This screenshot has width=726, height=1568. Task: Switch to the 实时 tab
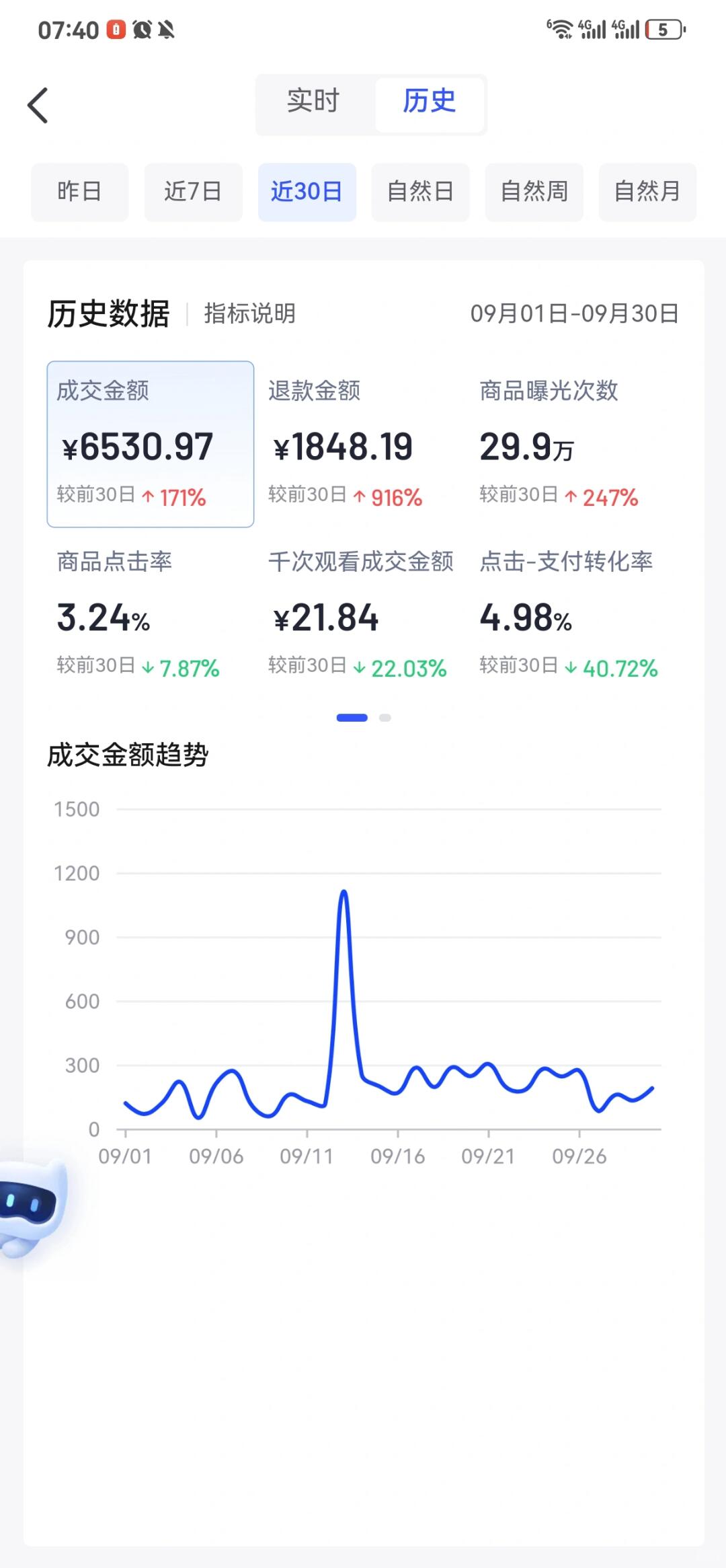(x=313, y=102)
